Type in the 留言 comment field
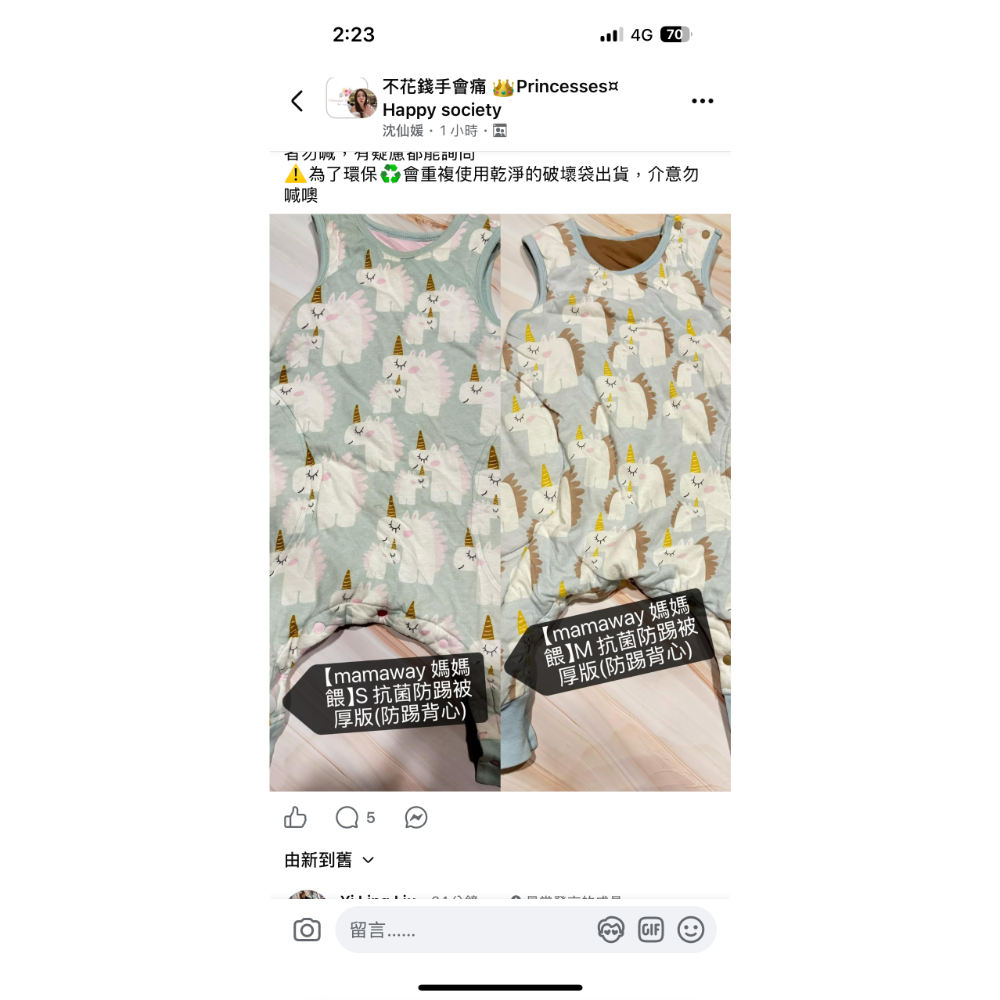 pyautogui.click(x=460, y=930)
